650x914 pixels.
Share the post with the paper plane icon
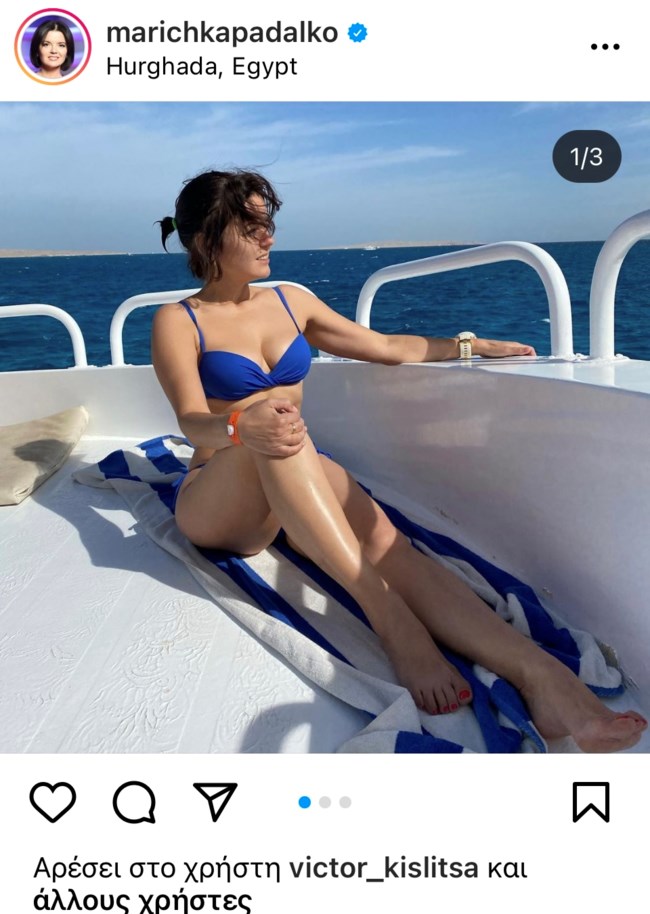click(x=214, y=801)
